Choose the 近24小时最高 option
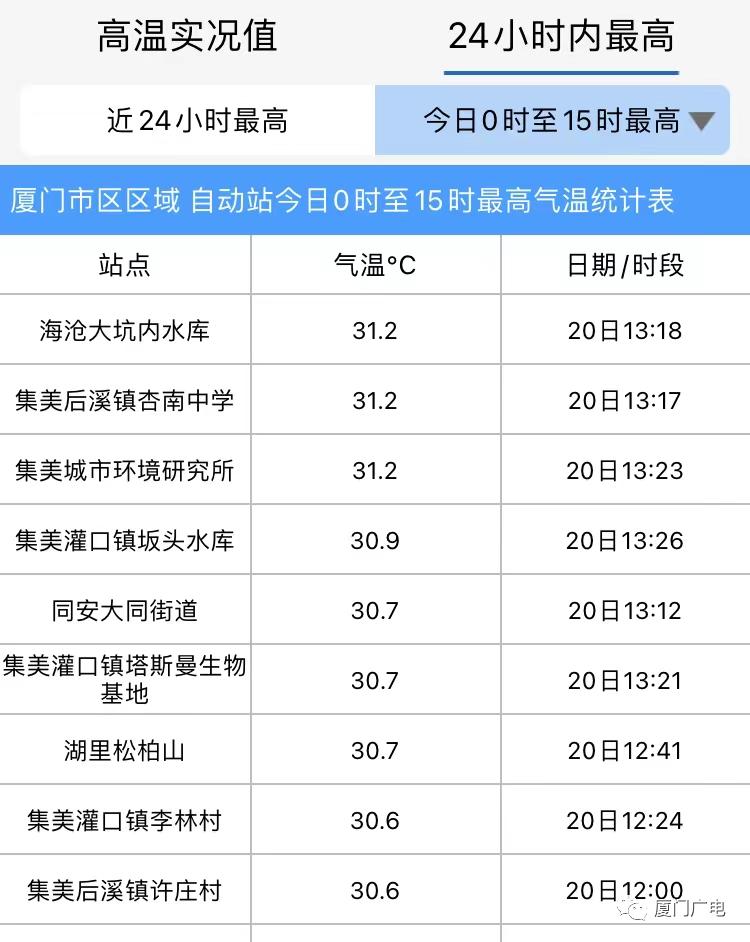The height and width of the screenshot is (942, 750). pos(197,121)
